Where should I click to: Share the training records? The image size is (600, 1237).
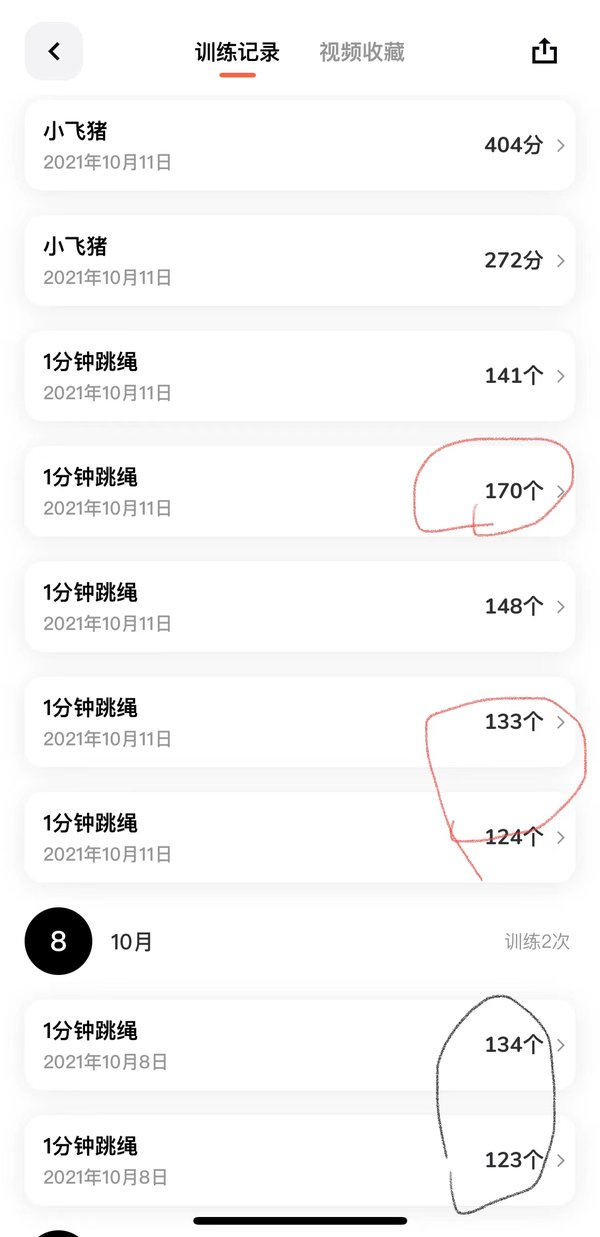(544, 51)
